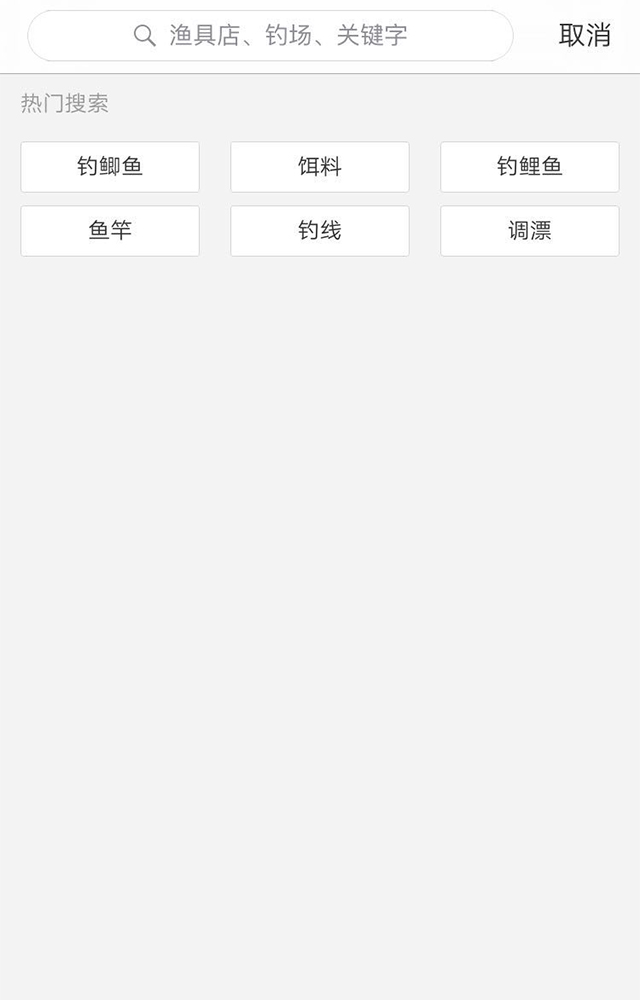Choose the 钓鲤鱼 hot search chip

(530, 167)
